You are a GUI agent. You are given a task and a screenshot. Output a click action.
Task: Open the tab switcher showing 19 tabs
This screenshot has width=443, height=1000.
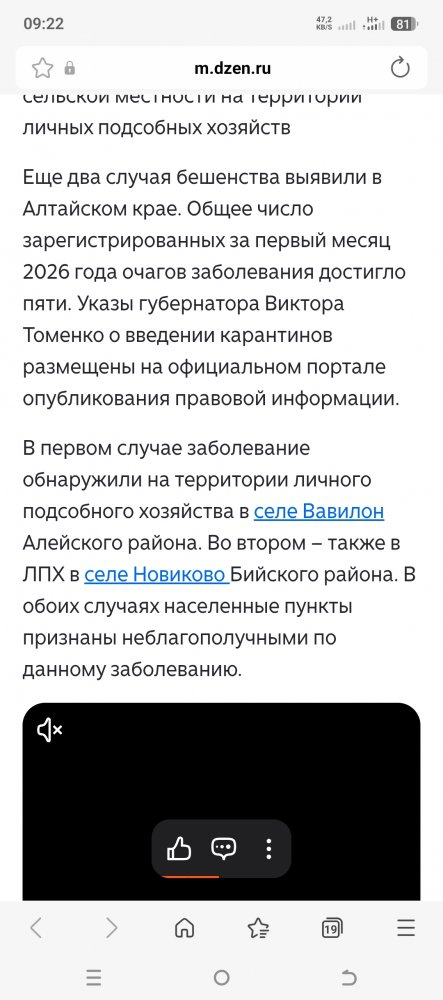pos(331,929)
